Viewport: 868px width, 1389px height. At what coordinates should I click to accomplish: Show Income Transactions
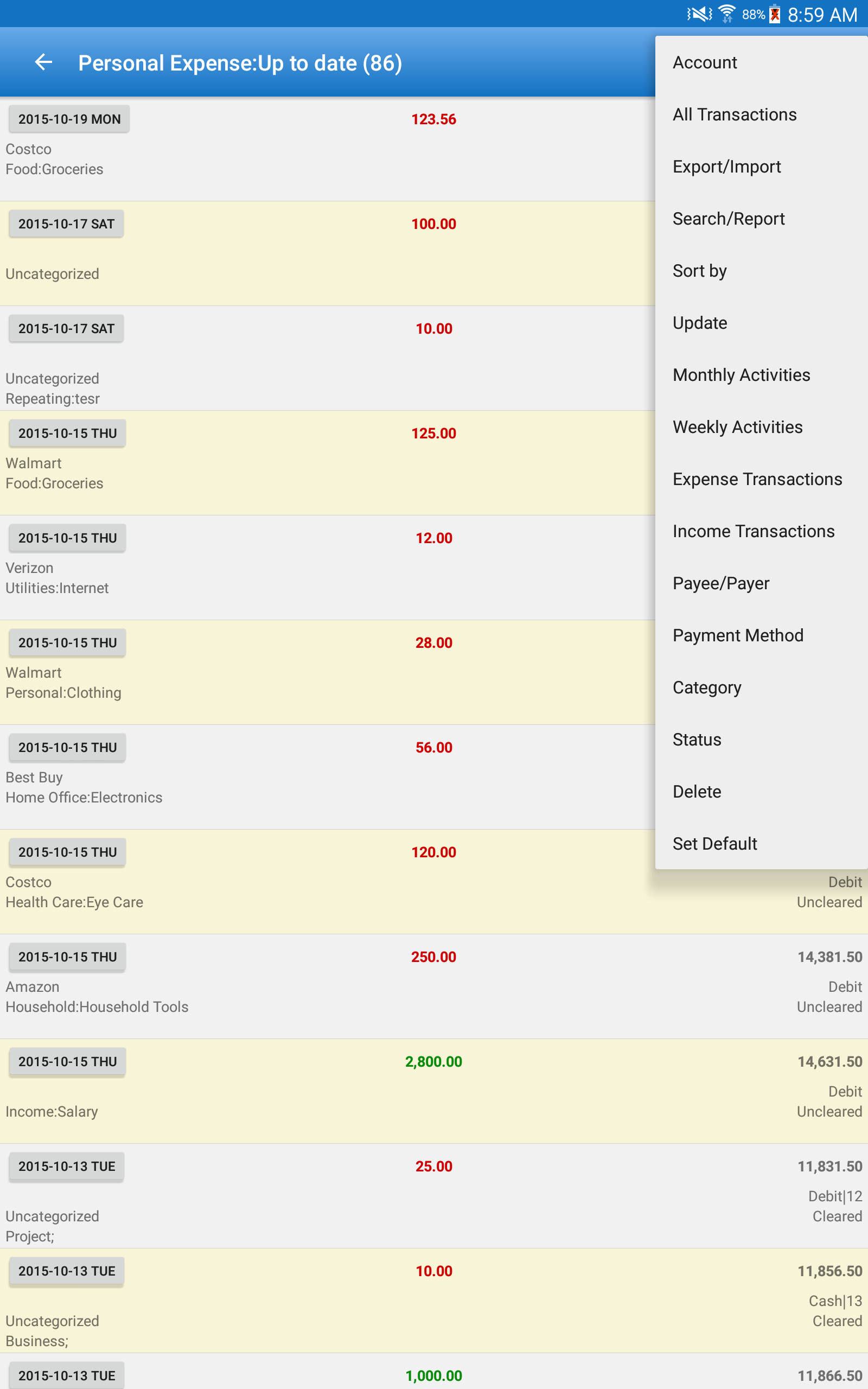761,532
